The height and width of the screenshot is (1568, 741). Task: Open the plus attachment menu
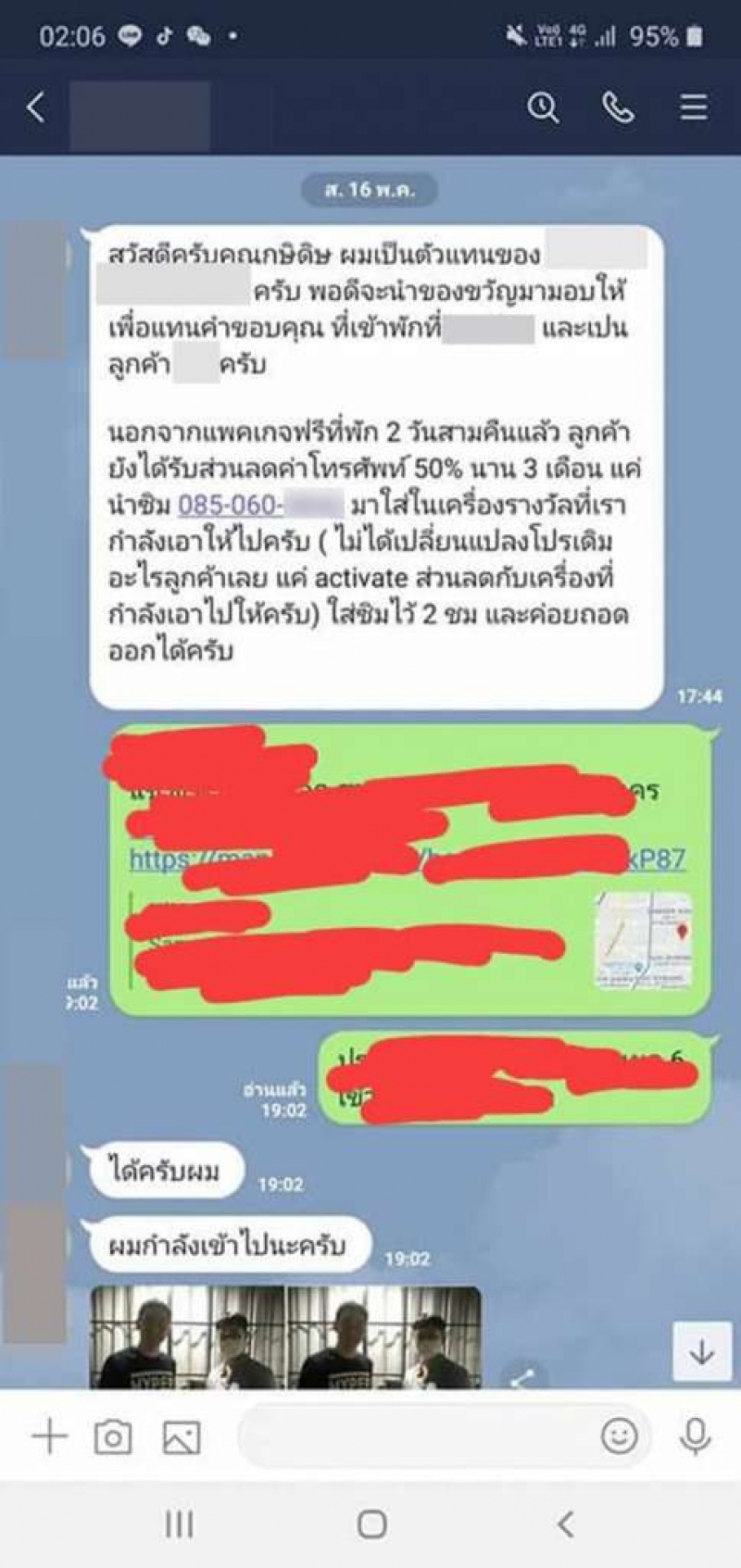click(x=49, y=1437)
